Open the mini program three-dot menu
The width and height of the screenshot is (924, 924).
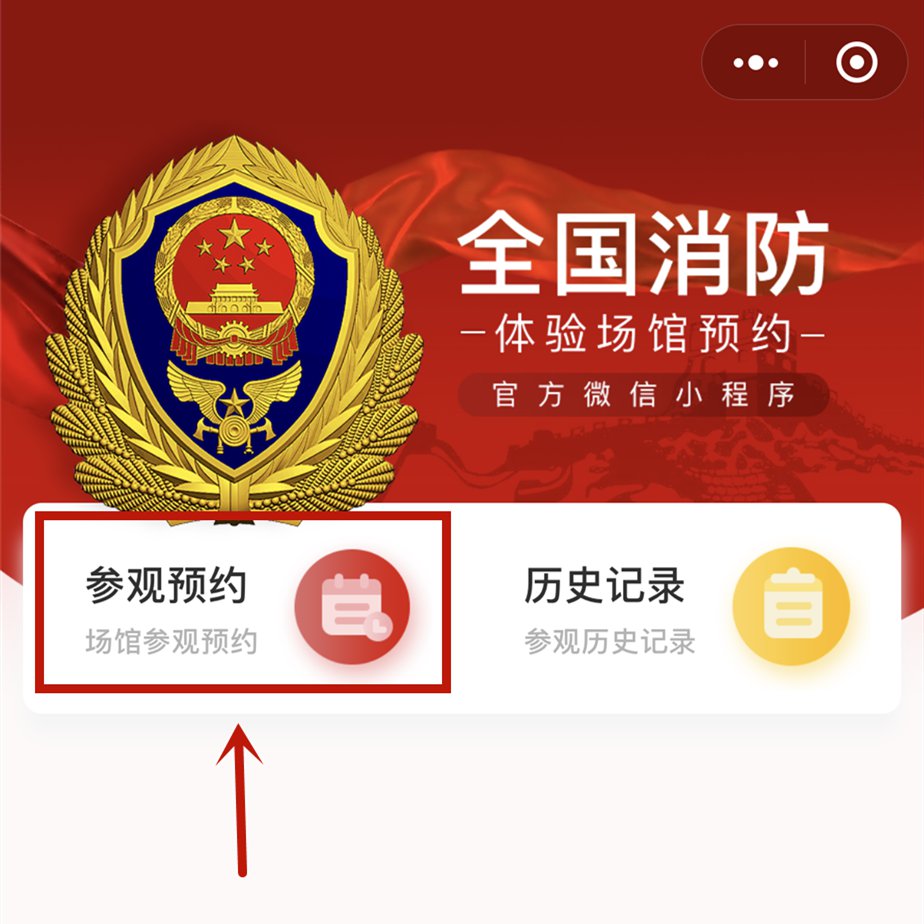pos(755,64)
